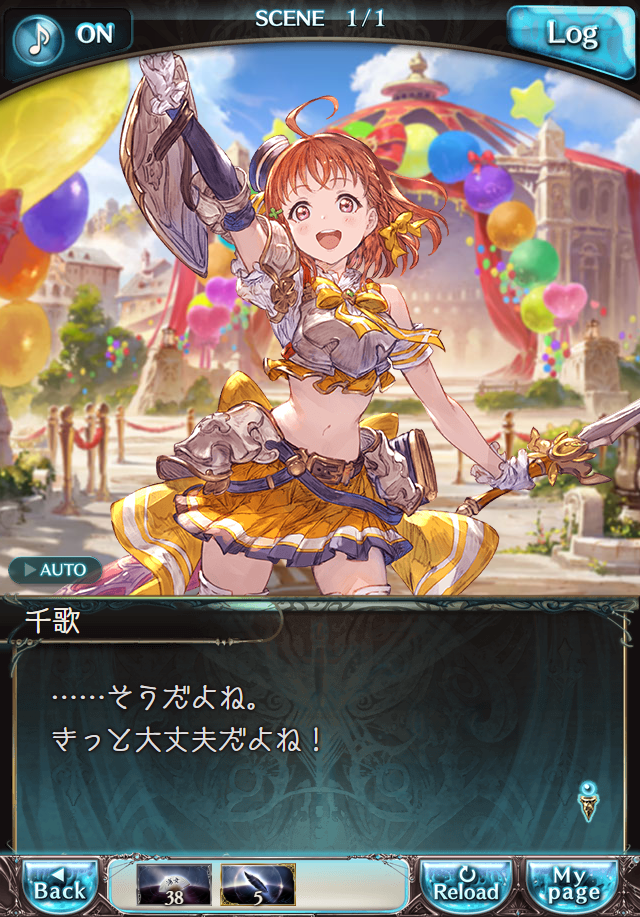Toggle the sound ON button
640x917 pixels.
coord(68,35)
